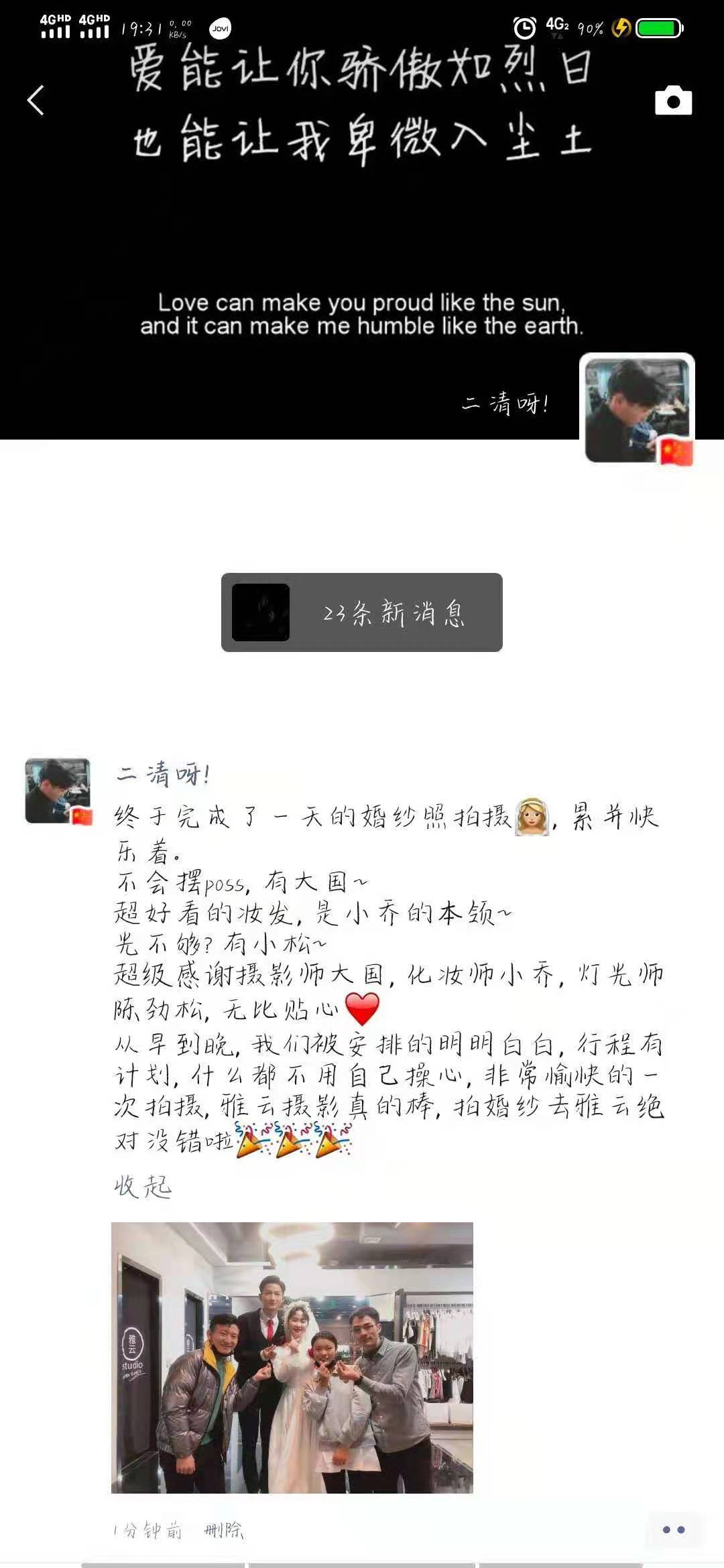
Task: Collapse the post text with 收起
Action: click(143, 1187)
